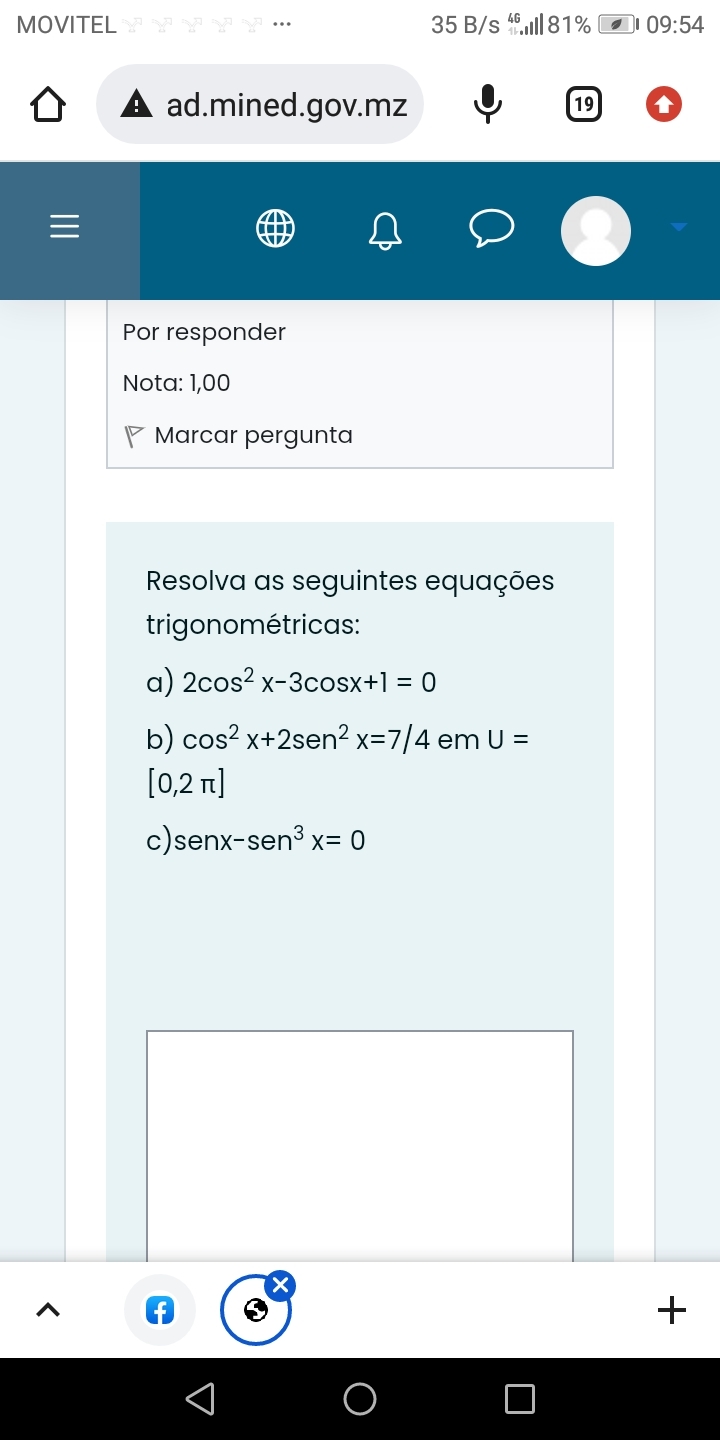This screenshot has width=720, height=1440.
Task: Open the side drawer hamburger menu
Action: pos(64,229)
